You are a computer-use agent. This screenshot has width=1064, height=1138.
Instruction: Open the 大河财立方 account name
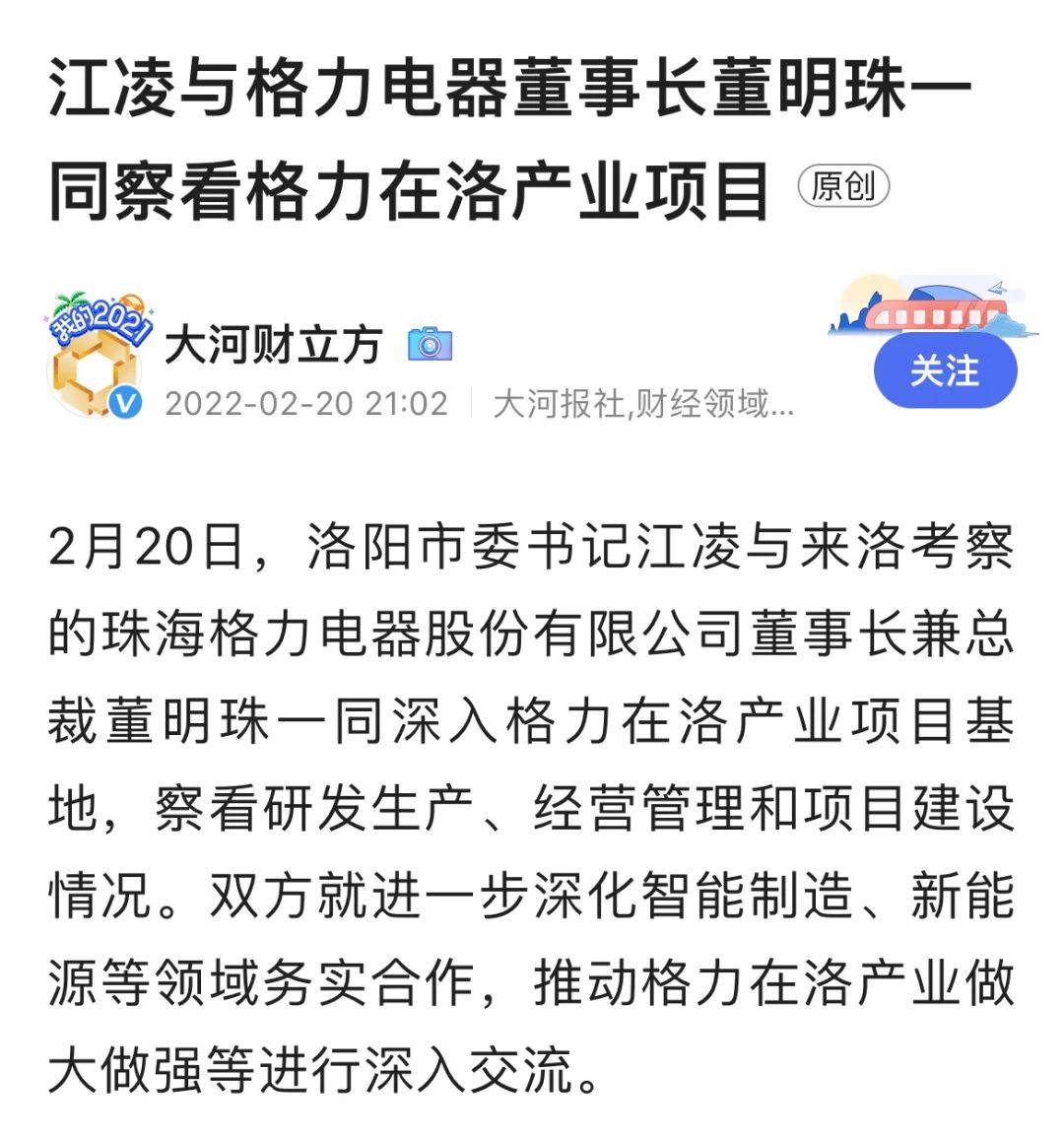[x=273, y=345]
